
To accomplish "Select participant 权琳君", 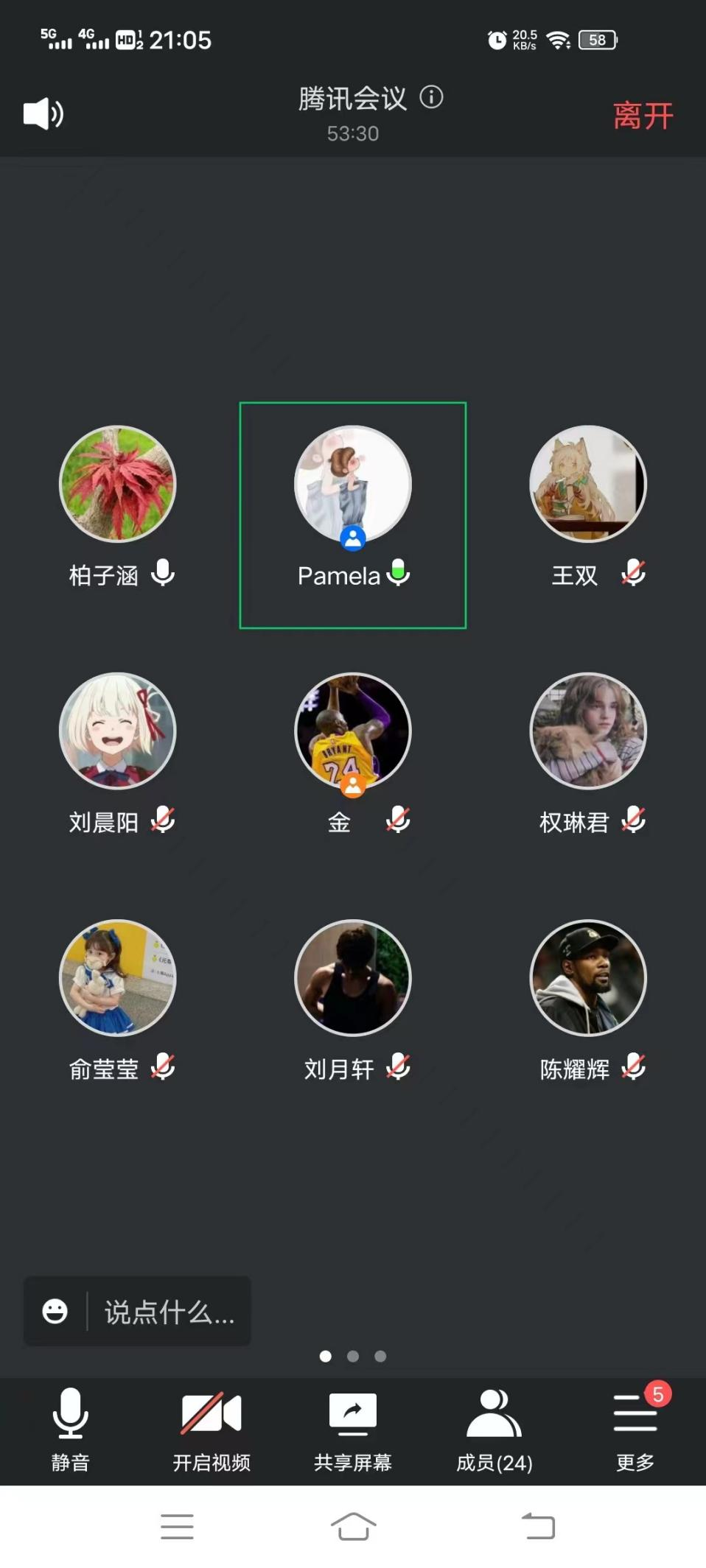I will [x=587, y=731].
